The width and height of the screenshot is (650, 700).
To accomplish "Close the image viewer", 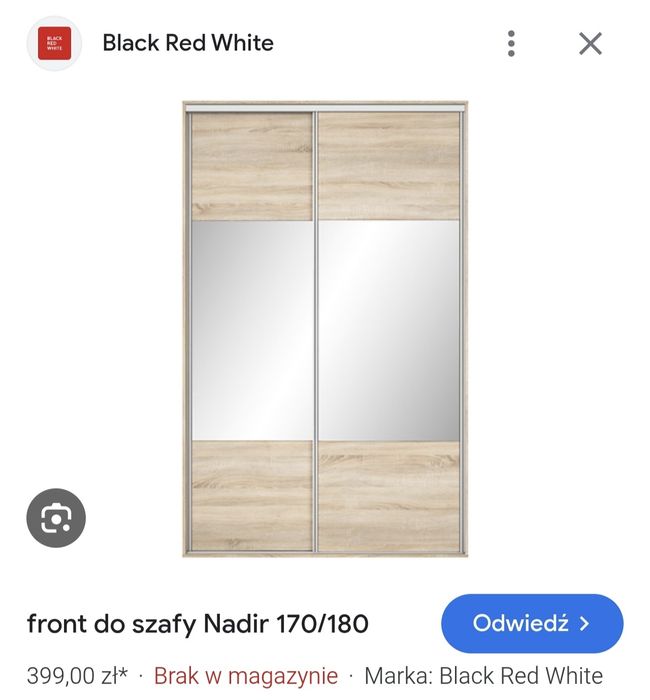I will [x=590, y=43].
